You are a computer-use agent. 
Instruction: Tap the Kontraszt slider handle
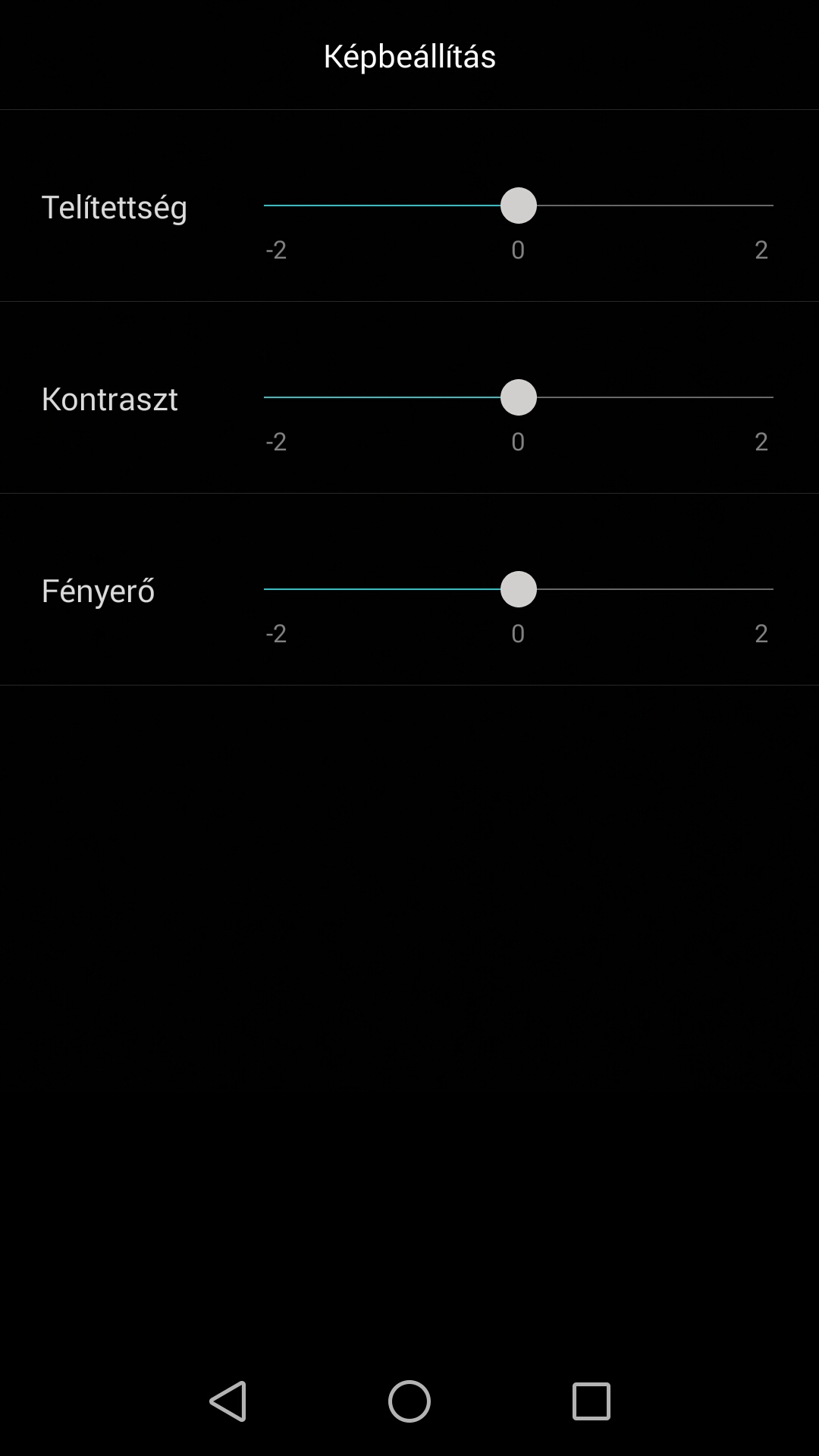click(519, 397)
